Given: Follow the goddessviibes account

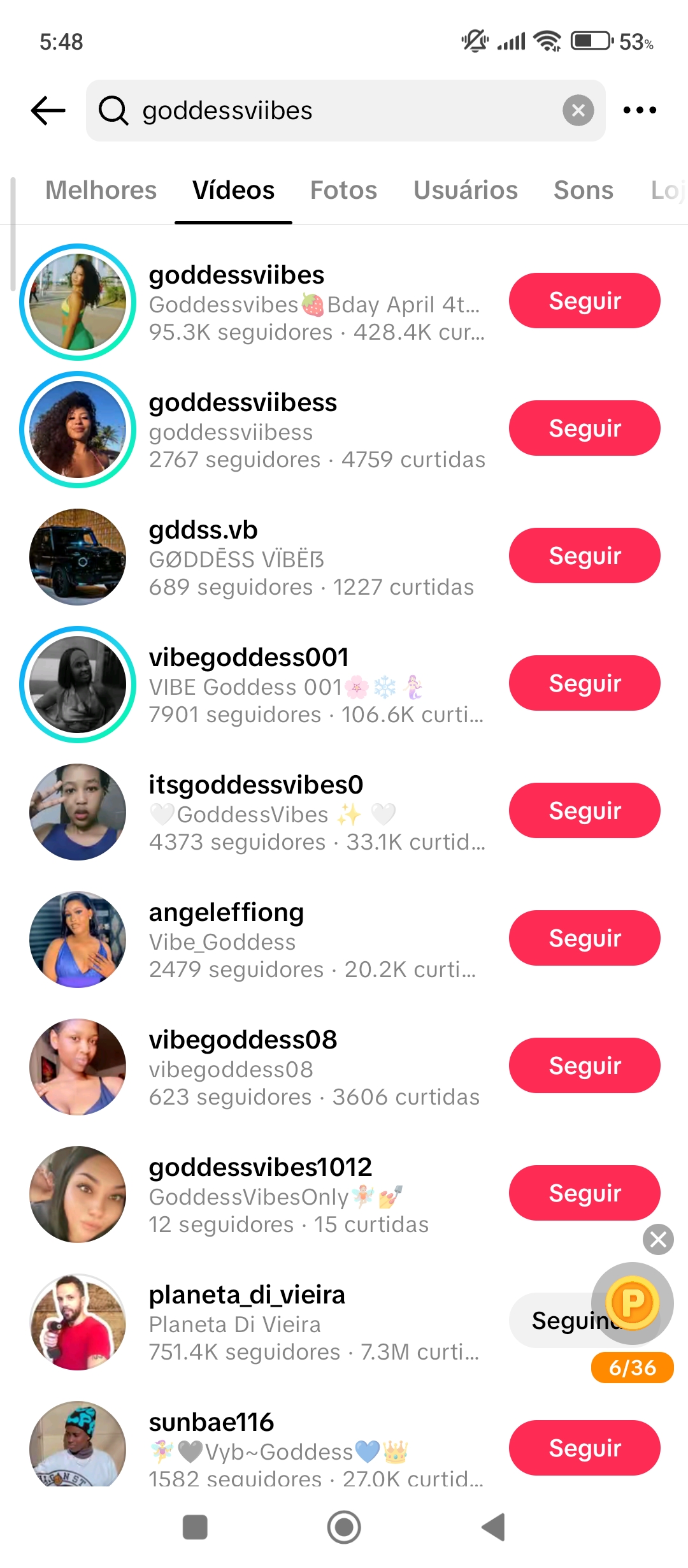Looking at the screenshot, I should [584, 301].
